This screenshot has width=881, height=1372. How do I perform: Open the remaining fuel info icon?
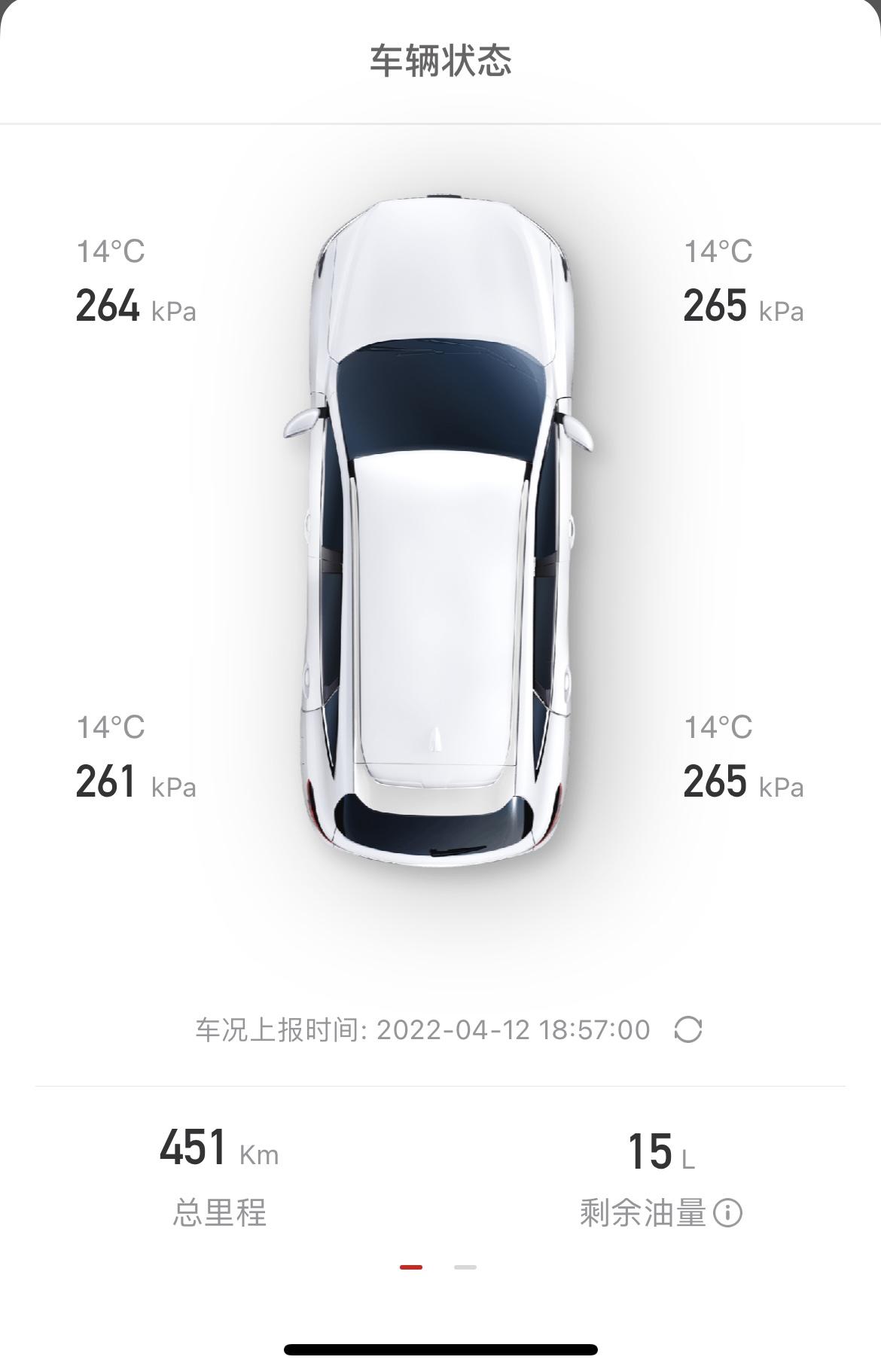(x=727, y=1213)
